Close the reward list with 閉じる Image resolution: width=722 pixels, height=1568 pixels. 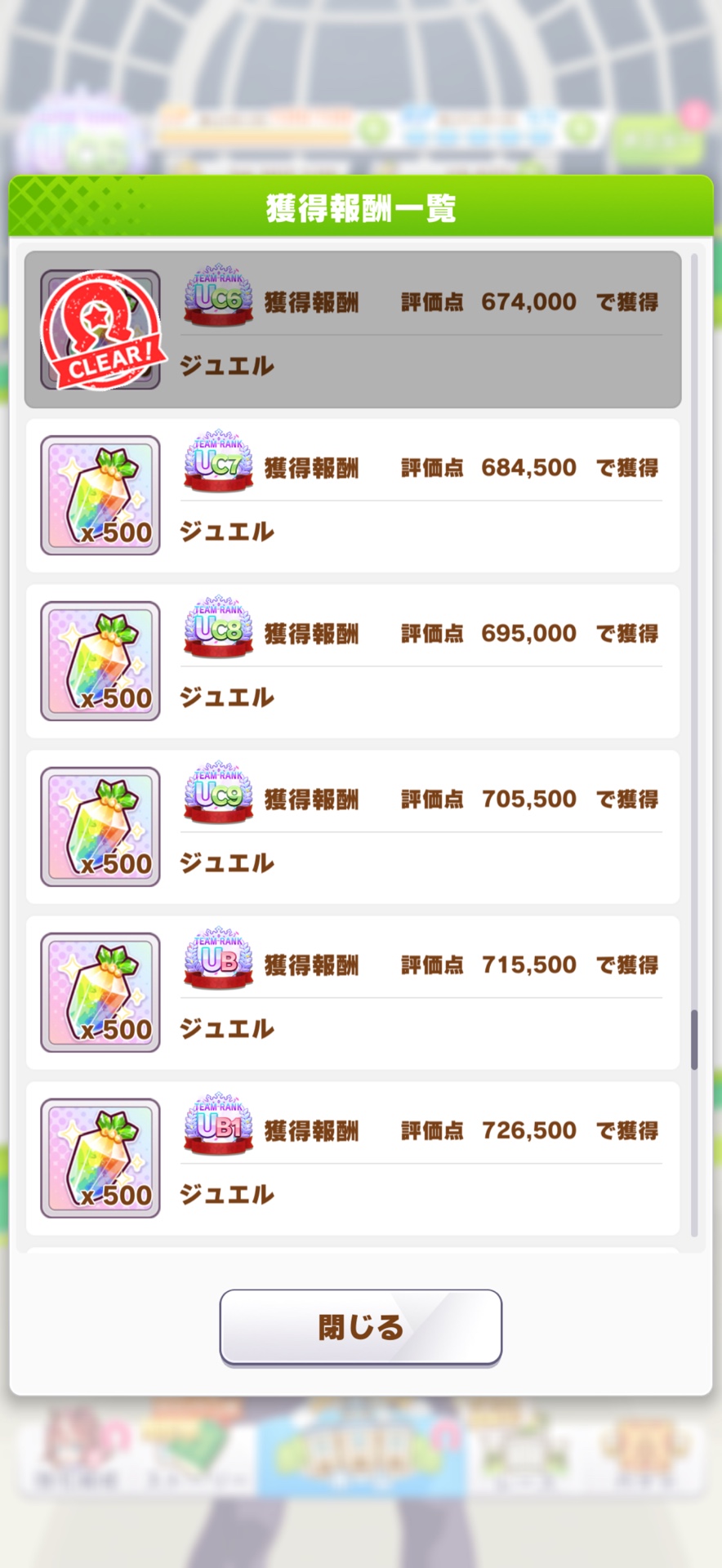360,1326
